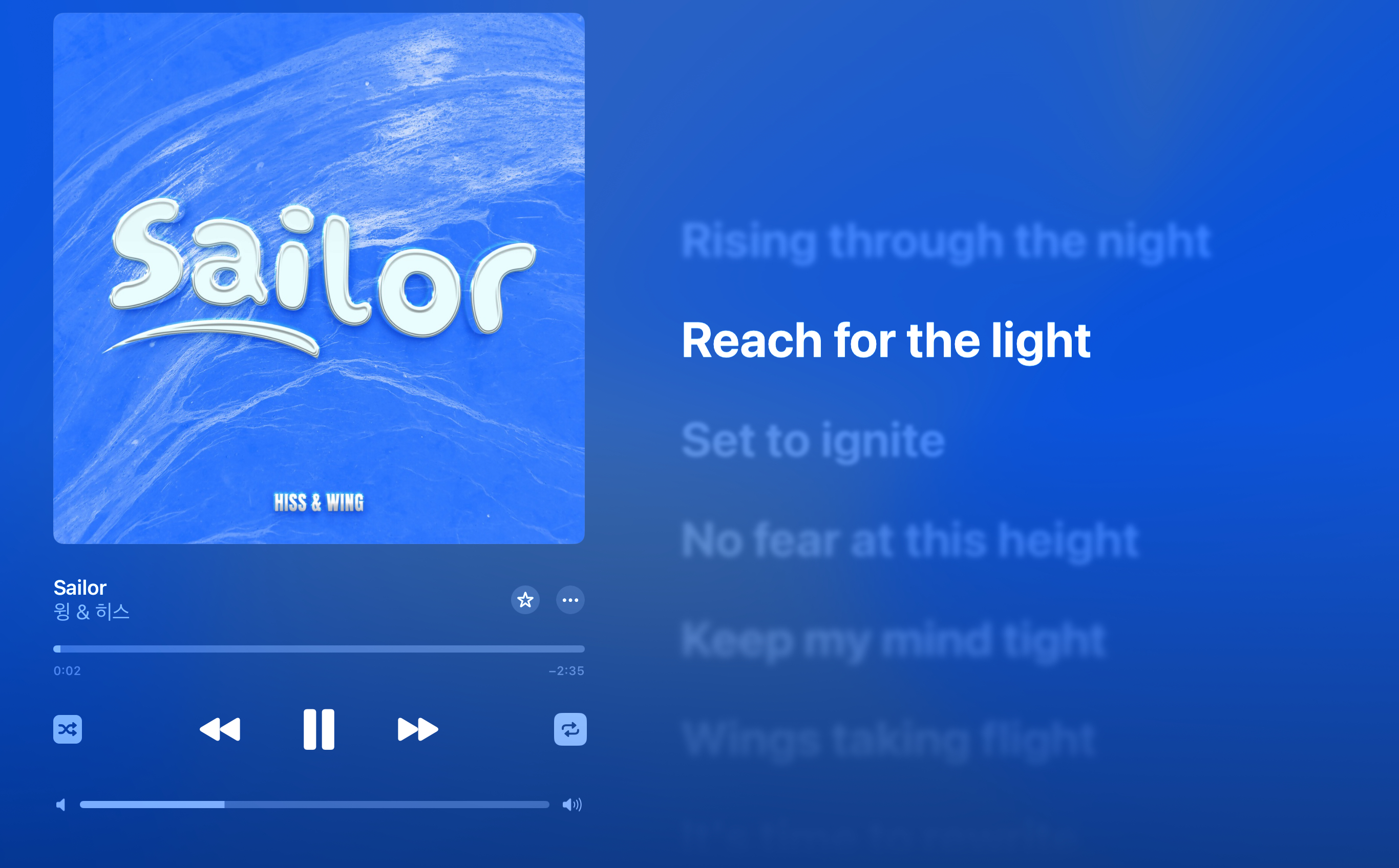
Task: Tap the playback progress bar
Action: pos(319,649)
